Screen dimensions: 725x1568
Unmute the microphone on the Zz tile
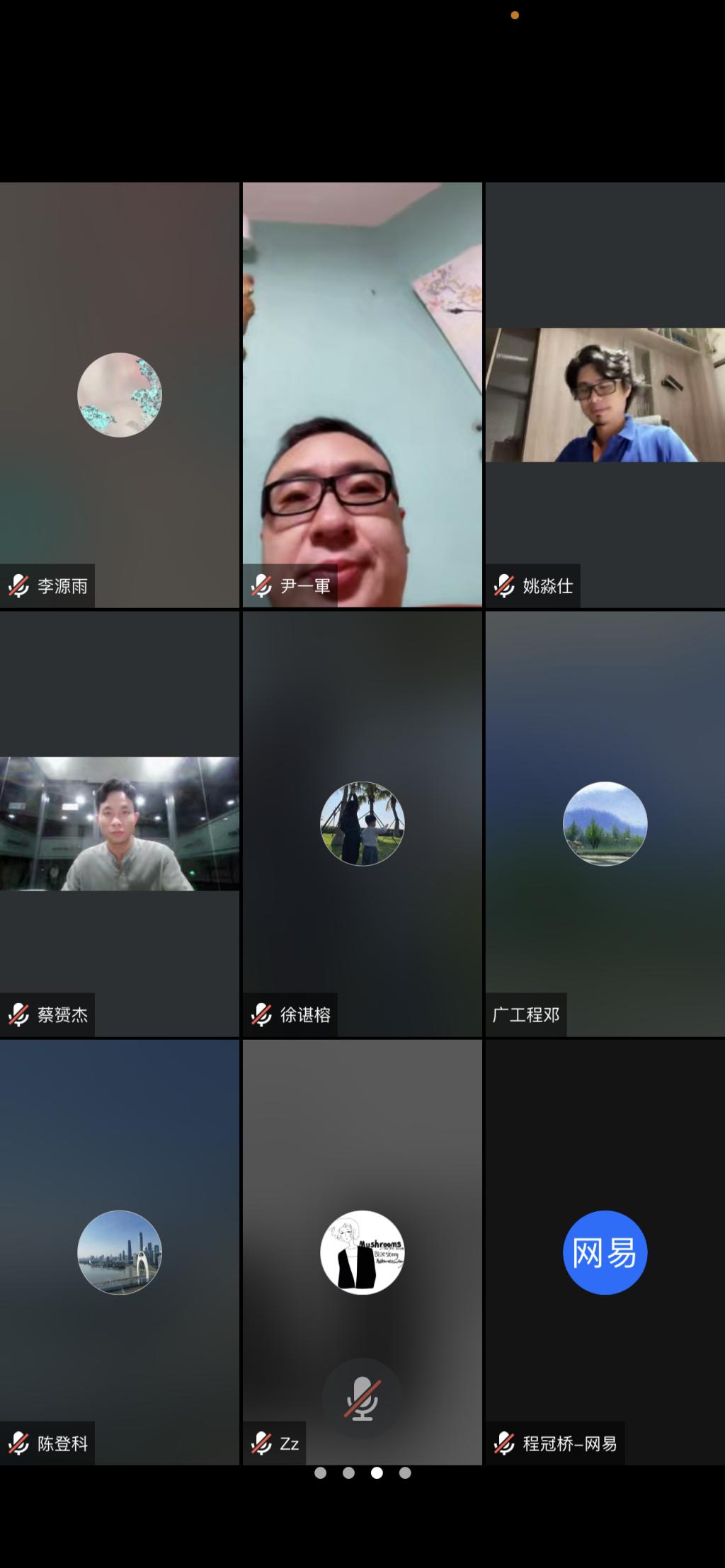click(x=362, y=1399)
